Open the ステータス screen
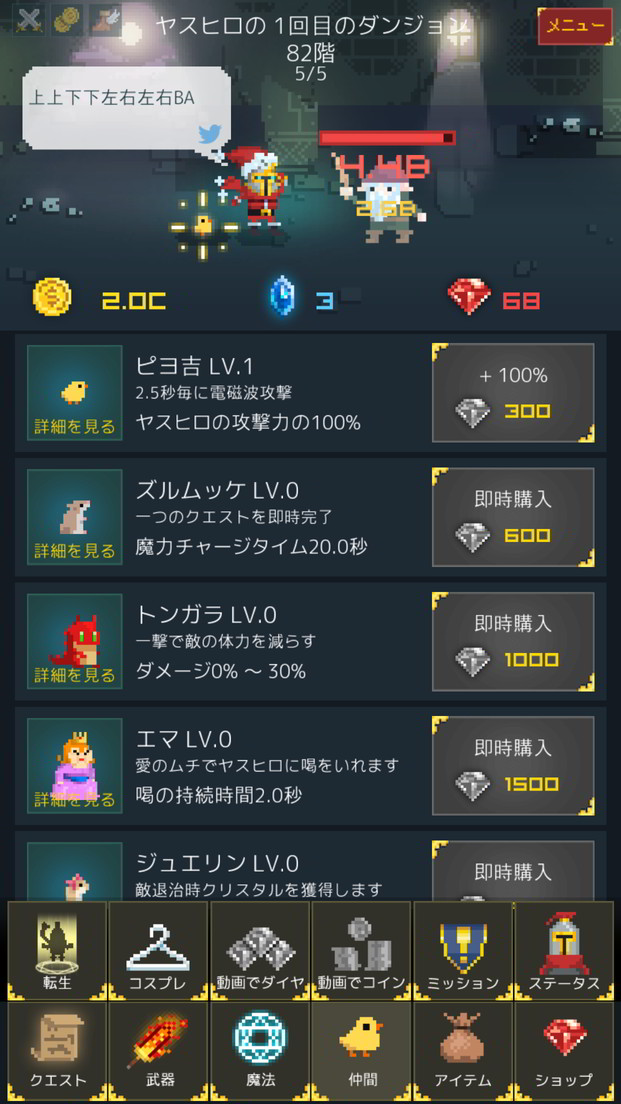This screenshot has height=1104, width=621. click(x=564, y=951)
